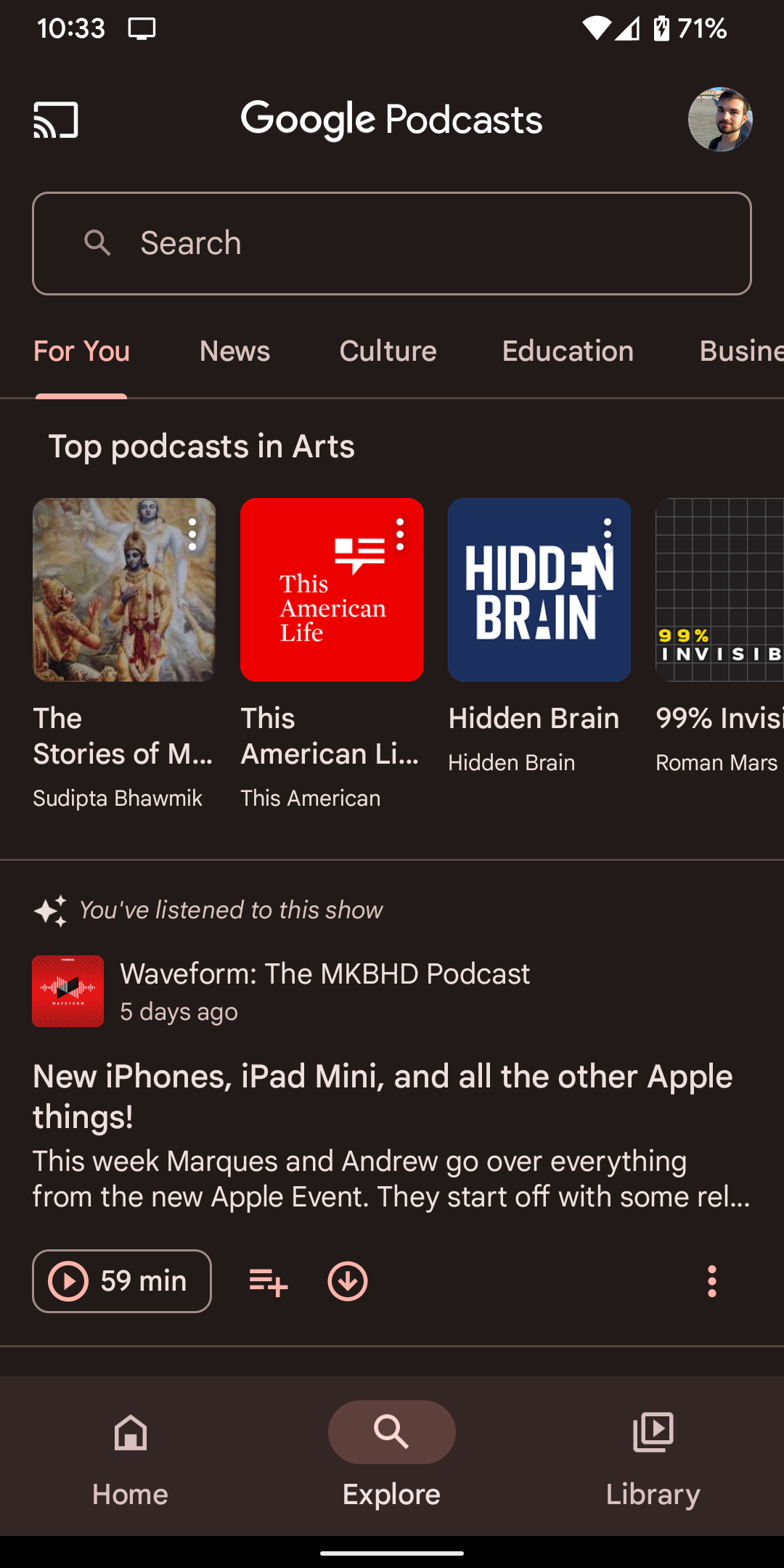This screenshot has height=1568, width=784.
Task: Open the Explore search icon
Action: coord(391,1432)
